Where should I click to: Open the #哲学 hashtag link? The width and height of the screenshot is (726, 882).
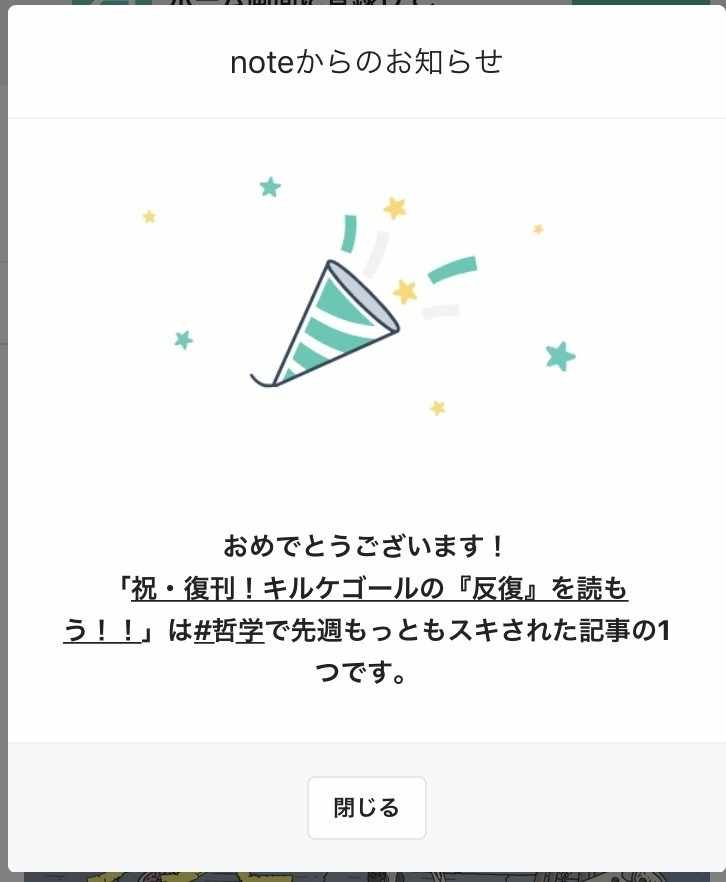[x=230, y=632]
